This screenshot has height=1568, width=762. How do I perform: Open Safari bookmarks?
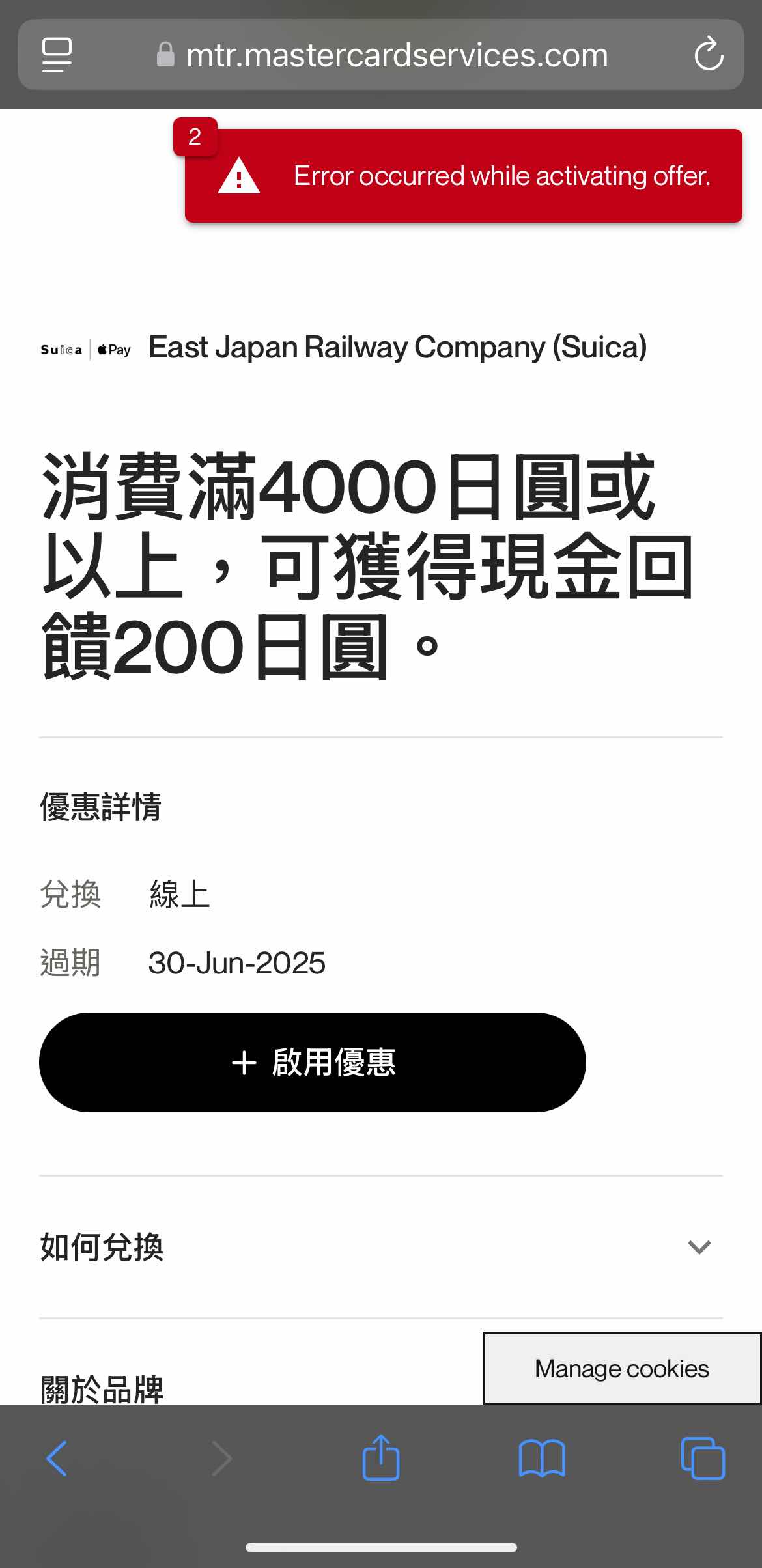point(542,1459)
